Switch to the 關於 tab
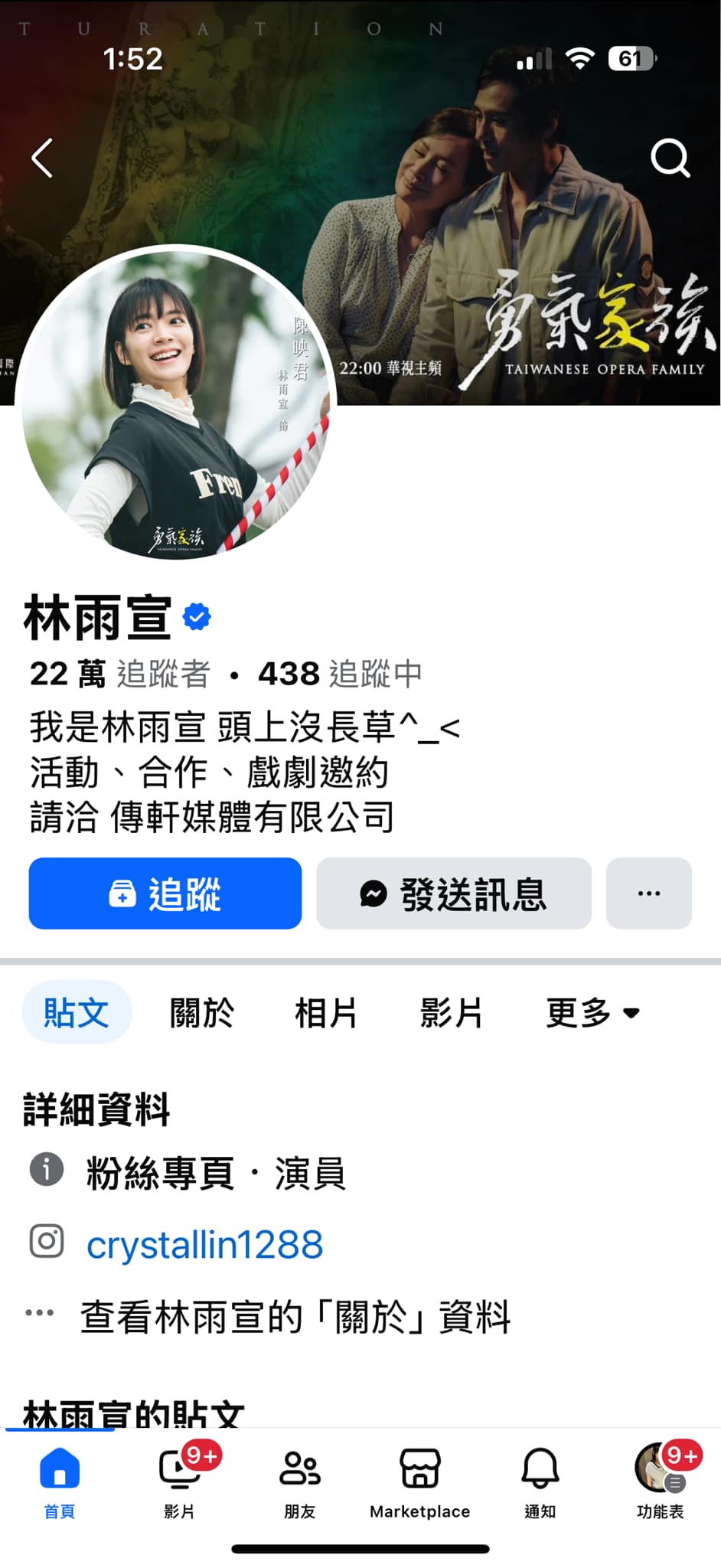Screen dimensions: 721x1568 [201, 1012]
